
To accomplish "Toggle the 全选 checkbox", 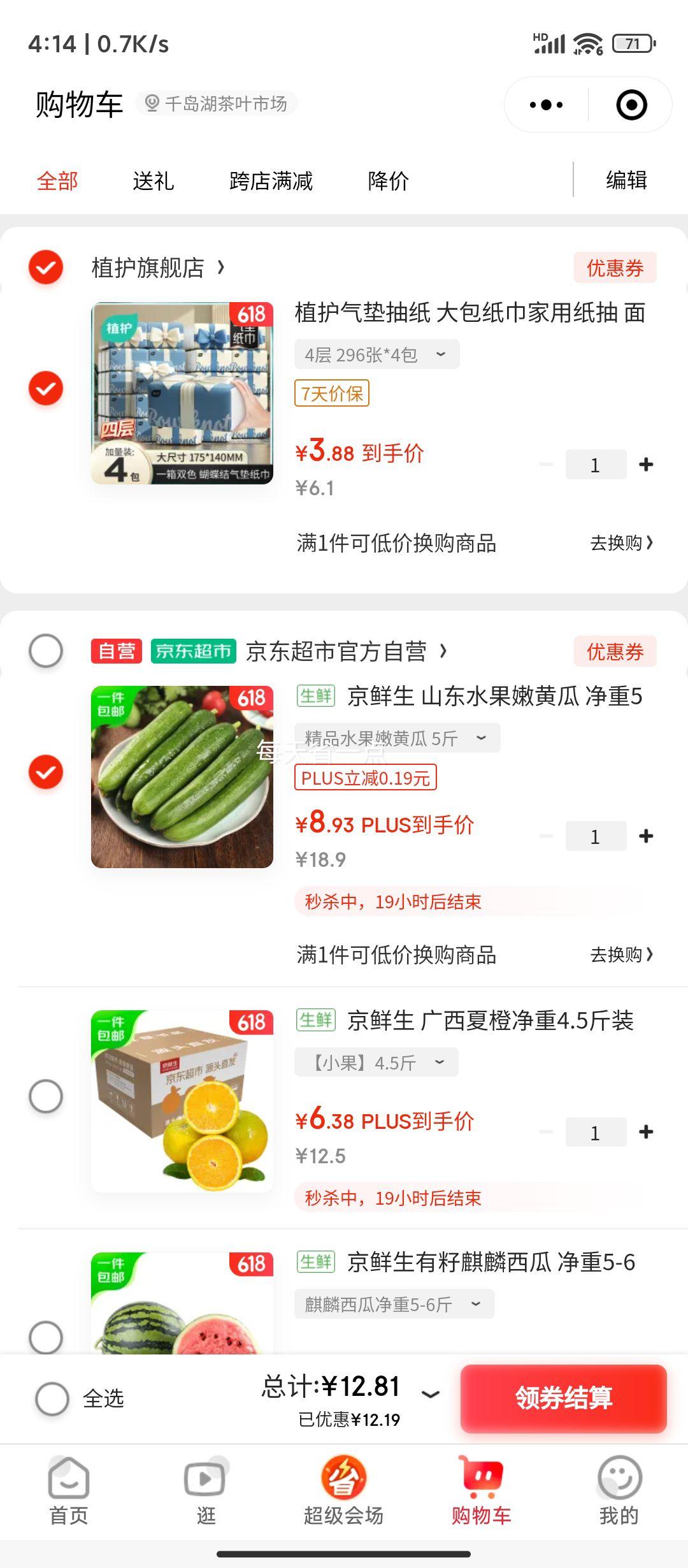I will click(52, 1399).
